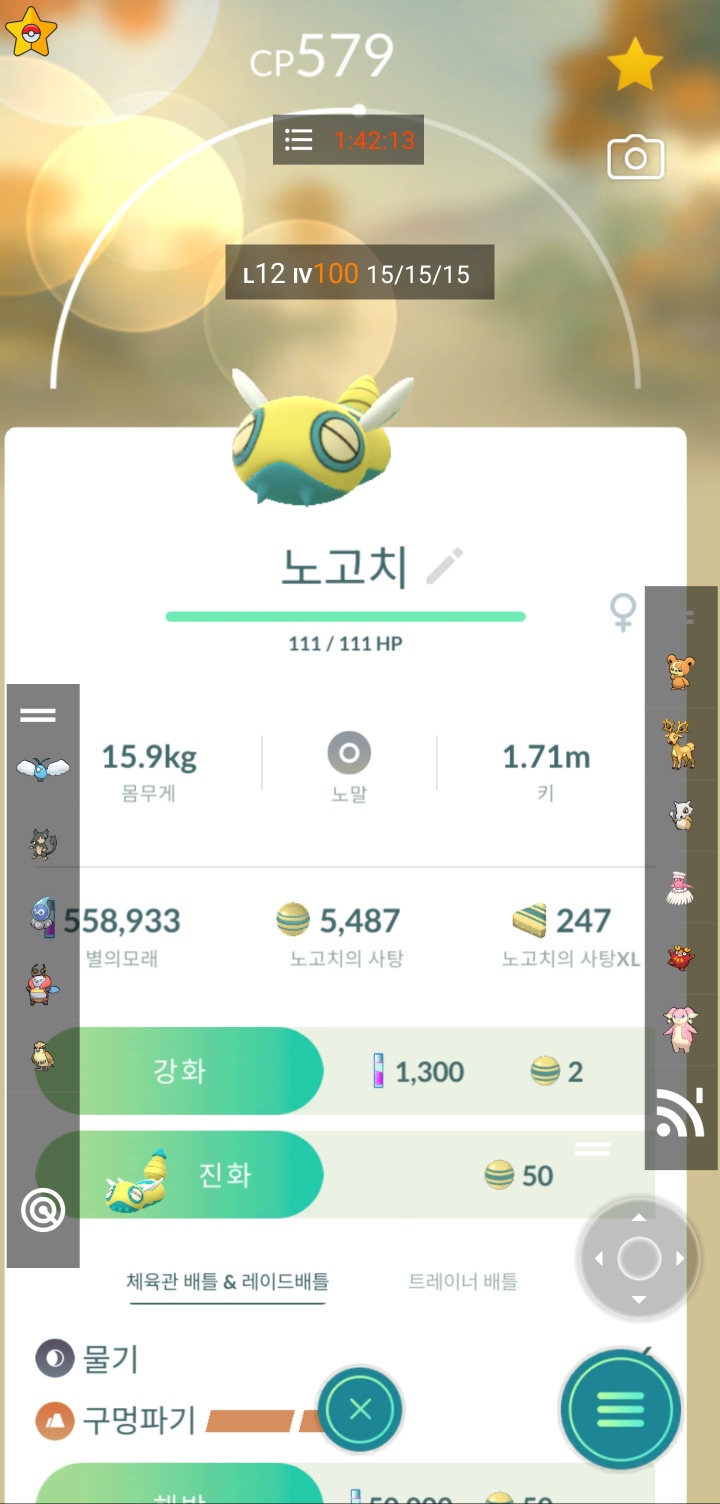
Task: Tap the Poké Ball star overlay icon
Action: pyautogui.click(x=30, y=31)
